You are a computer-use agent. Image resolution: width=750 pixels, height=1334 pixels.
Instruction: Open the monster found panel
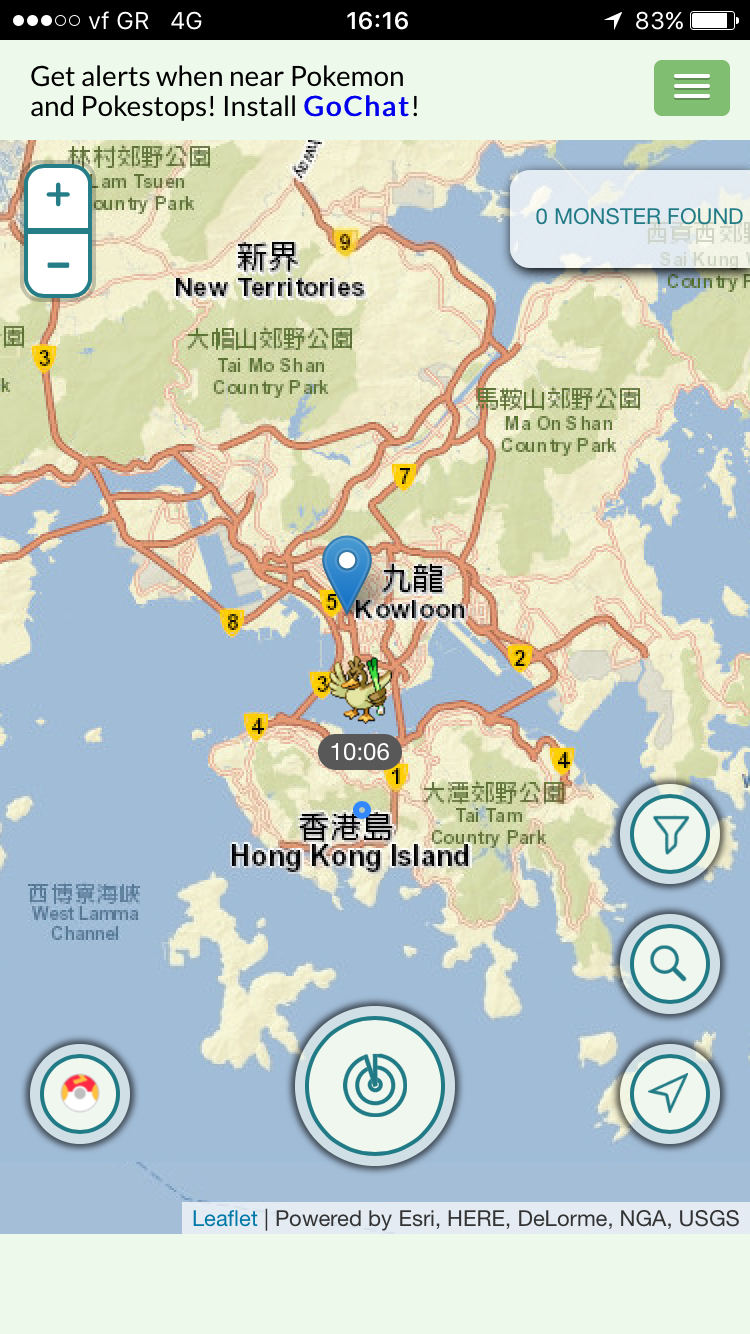coord(632,218)
